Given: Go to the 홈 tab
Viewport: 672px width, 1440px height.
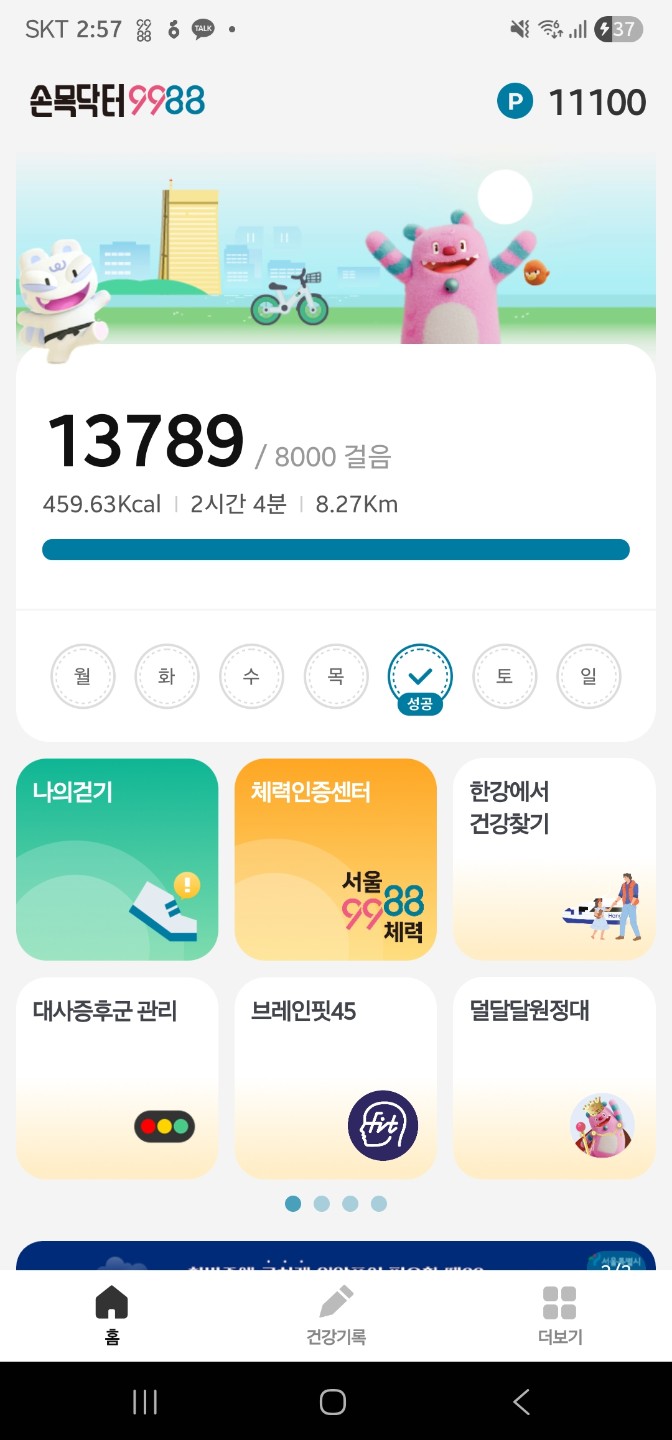Looking at the screenshot, I should [x=112, y=1315].
